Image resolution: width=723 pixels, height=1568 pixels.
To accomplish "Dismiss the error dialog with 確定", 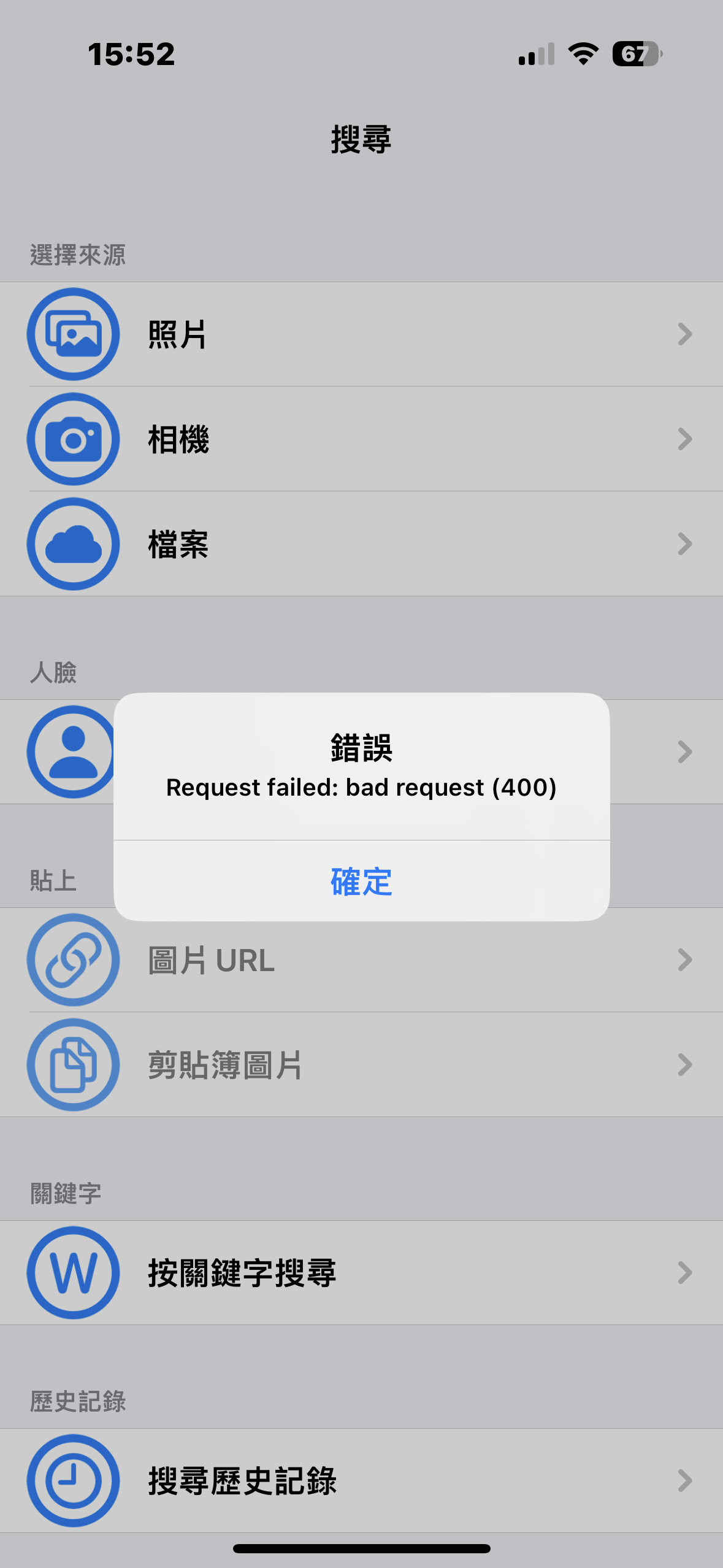I will click(x=361, y=881).
